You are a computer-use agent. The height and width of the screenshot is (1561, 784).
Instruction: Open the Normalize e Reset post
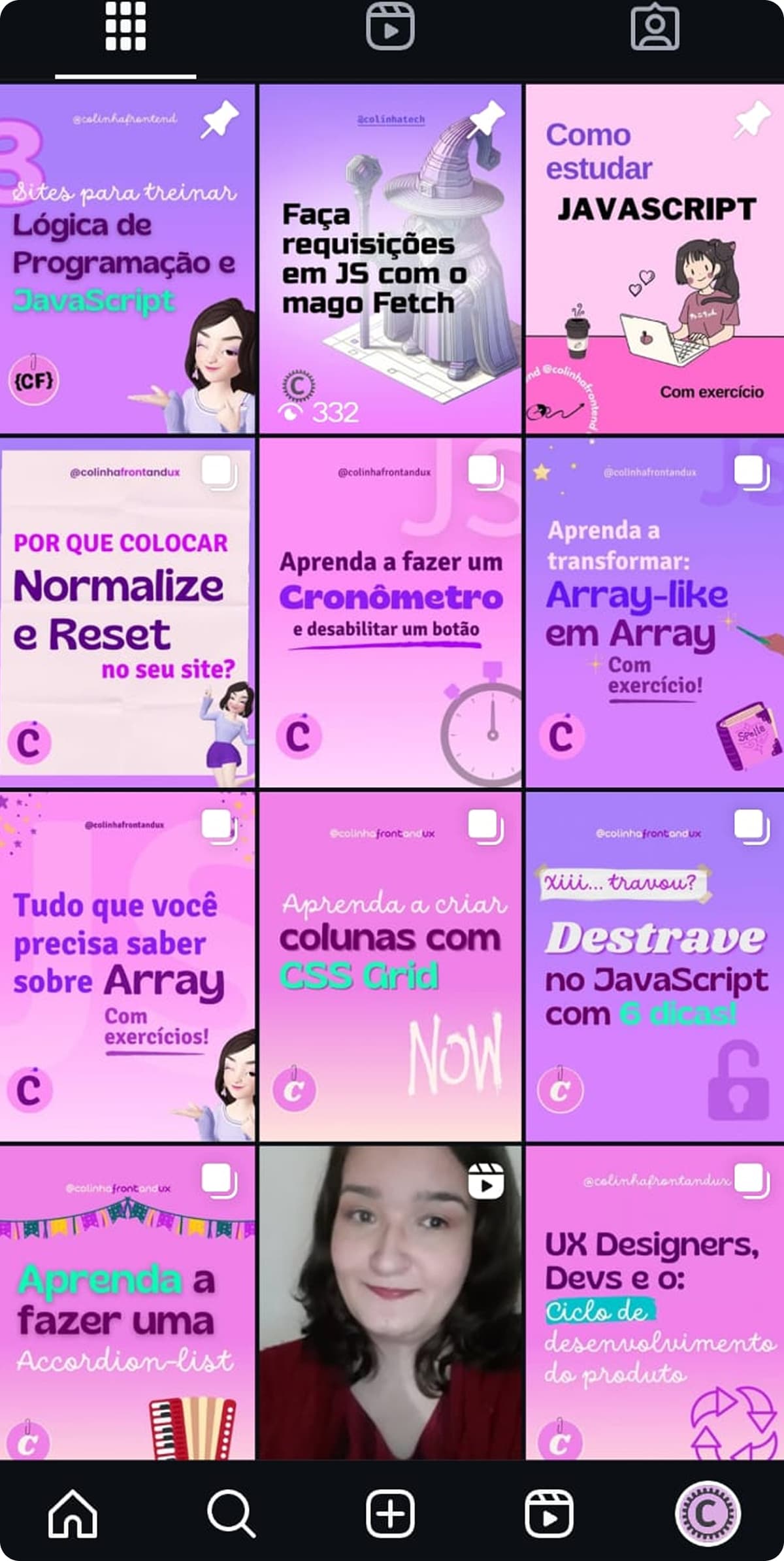[x=127, y=612]
